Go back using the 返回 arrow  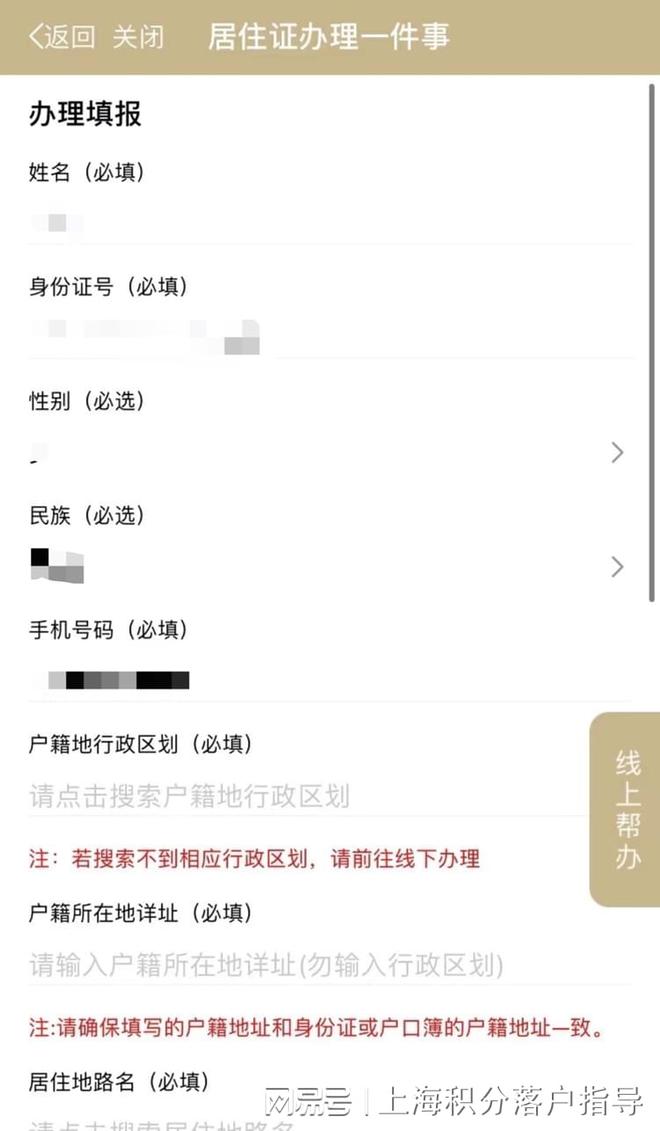pyautogui.click(x=60, y=37)
